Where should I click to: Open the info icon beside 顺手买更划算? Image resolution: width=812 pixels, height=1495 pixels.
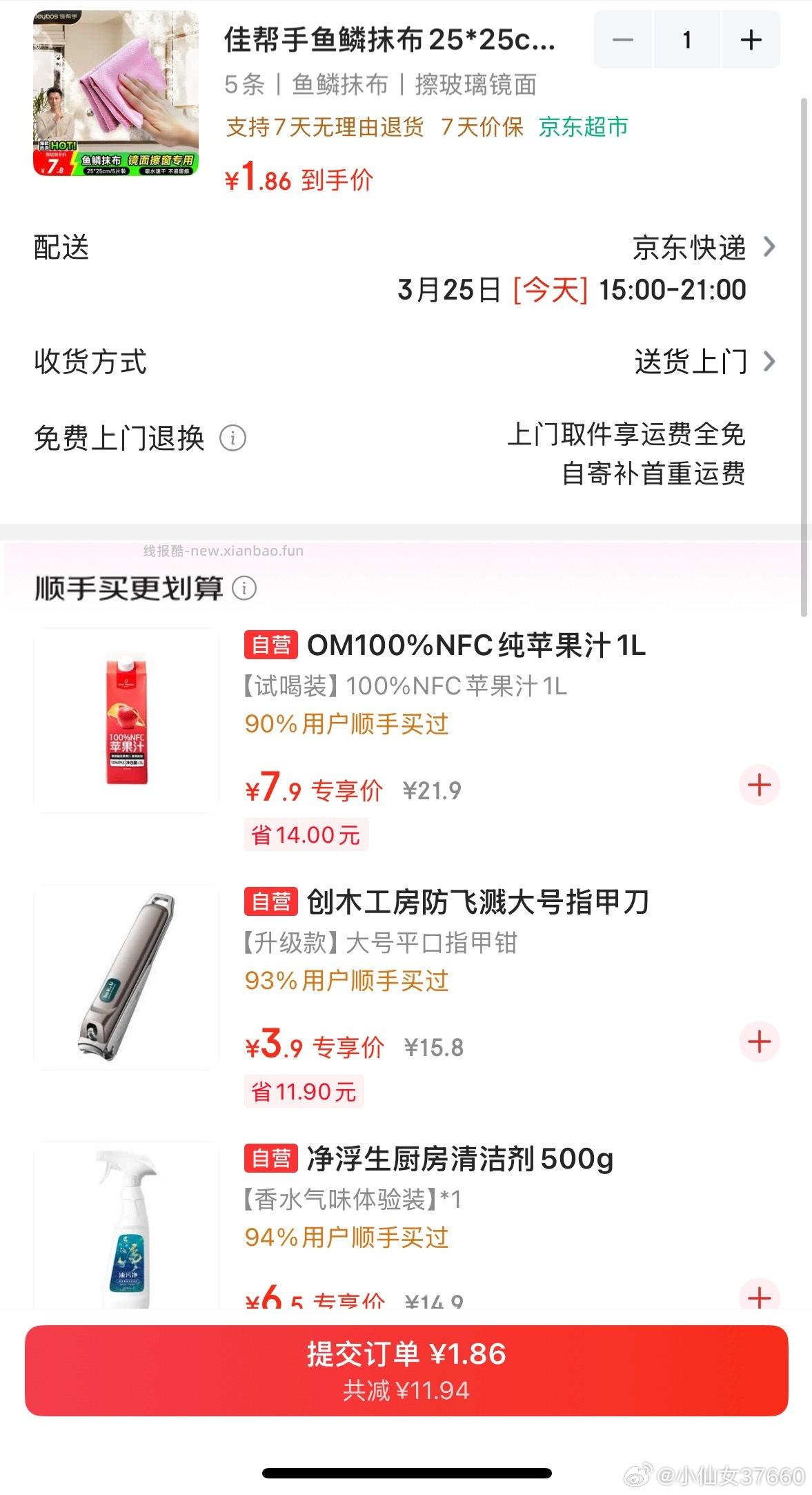245,589
